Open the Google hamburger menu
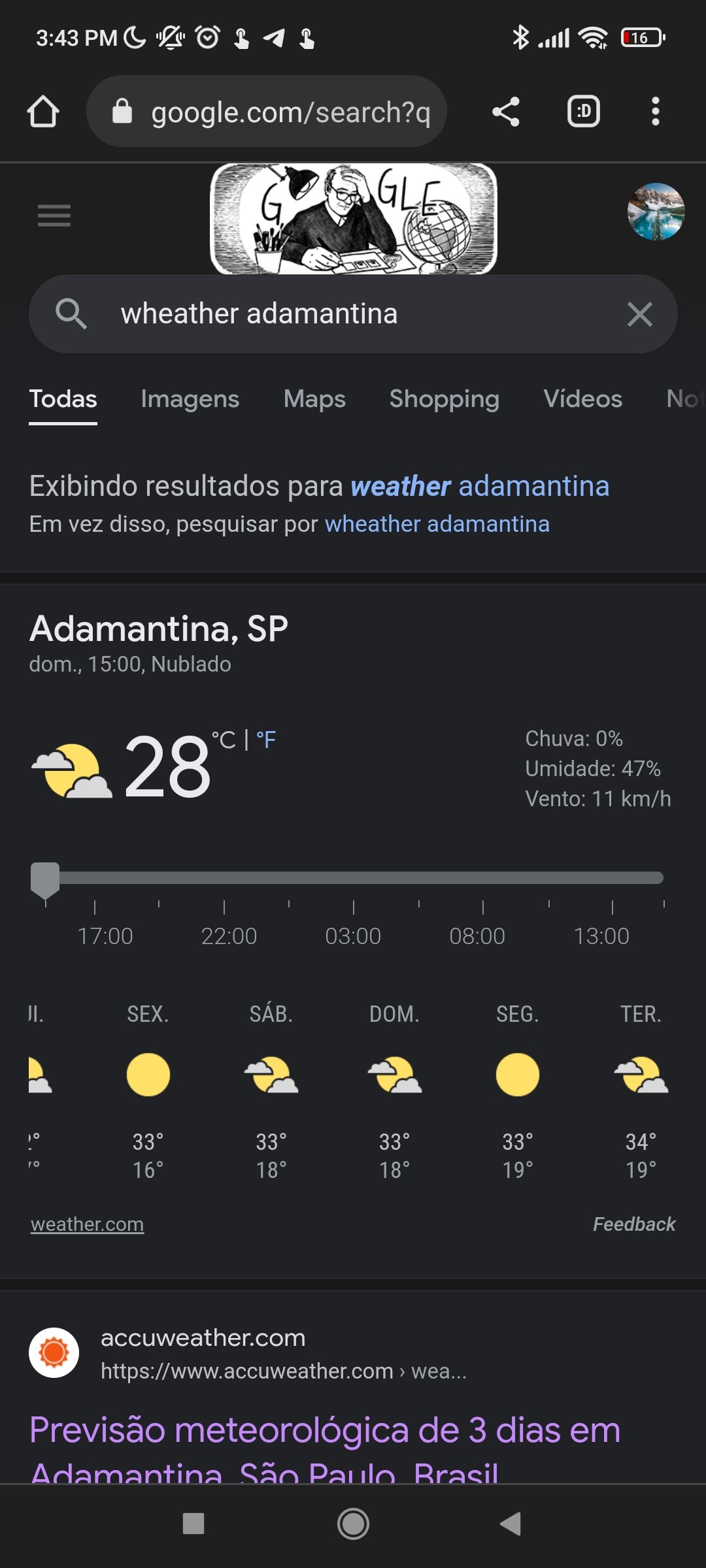 (x=54, y=216)
